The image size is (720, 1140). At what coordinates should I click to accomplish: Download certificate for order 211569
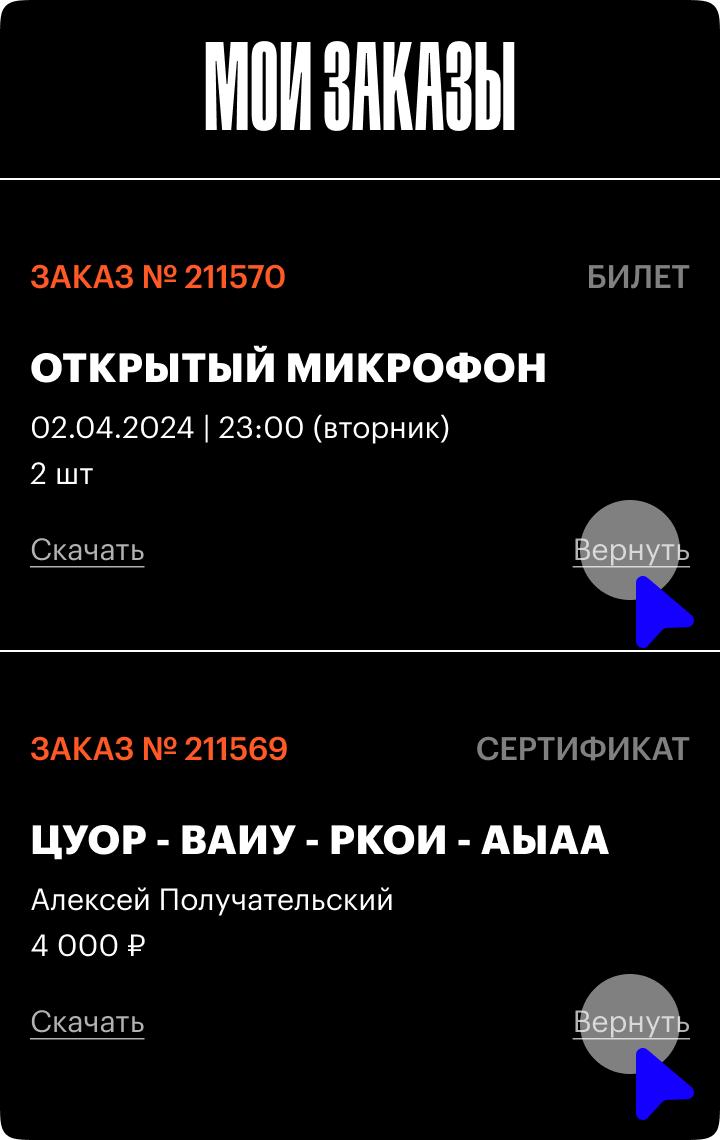pyautogui.click(x=88, y=1022)
